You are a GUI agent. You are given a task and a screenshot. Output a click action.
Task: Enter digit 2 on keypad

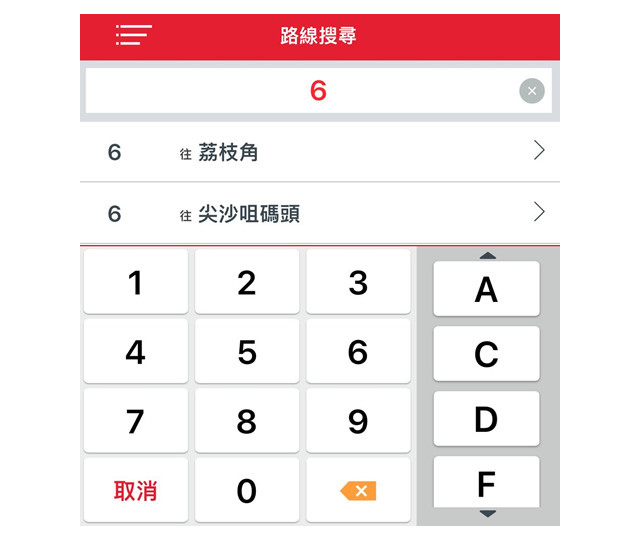tap(247, 282)
